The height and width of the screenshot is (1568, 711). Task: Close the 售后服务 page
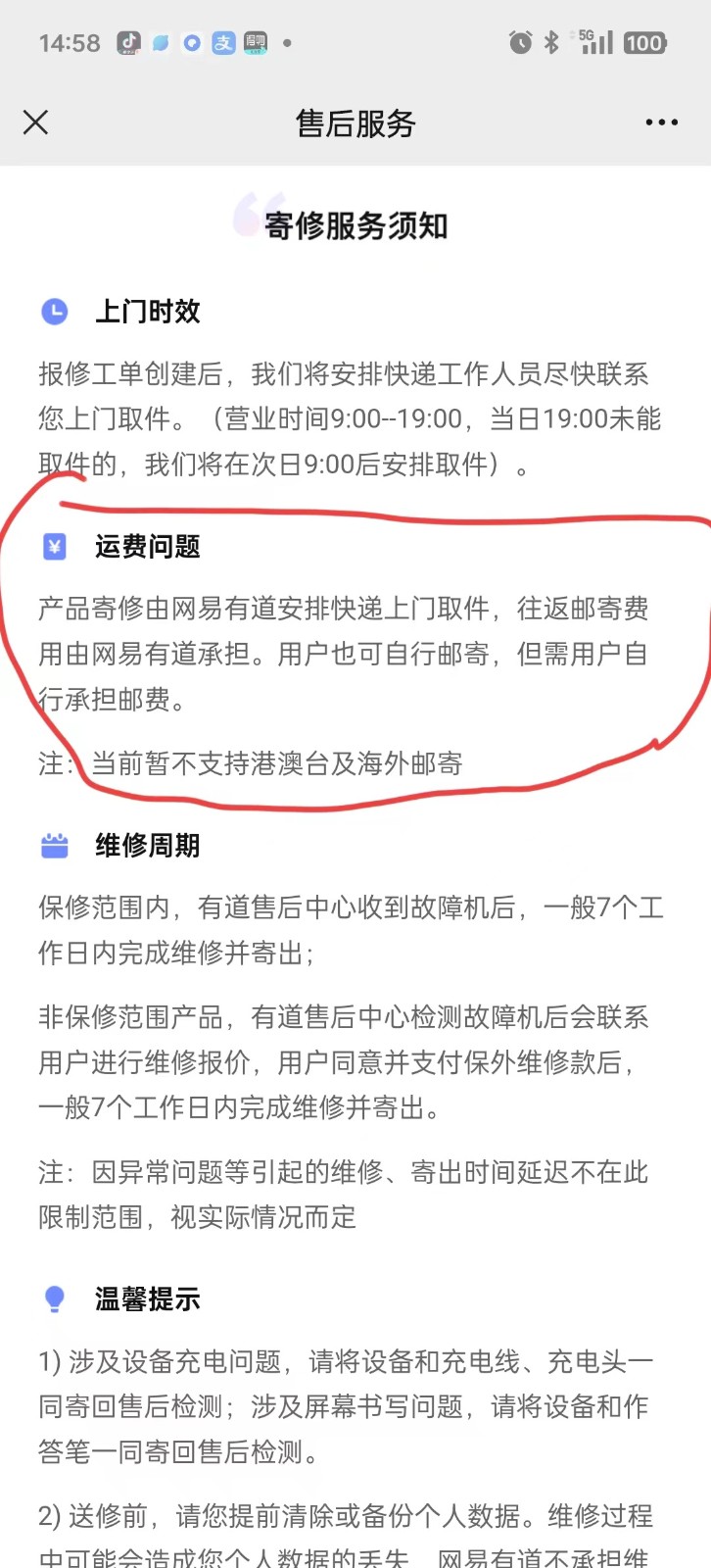click(x=36, y=122)
